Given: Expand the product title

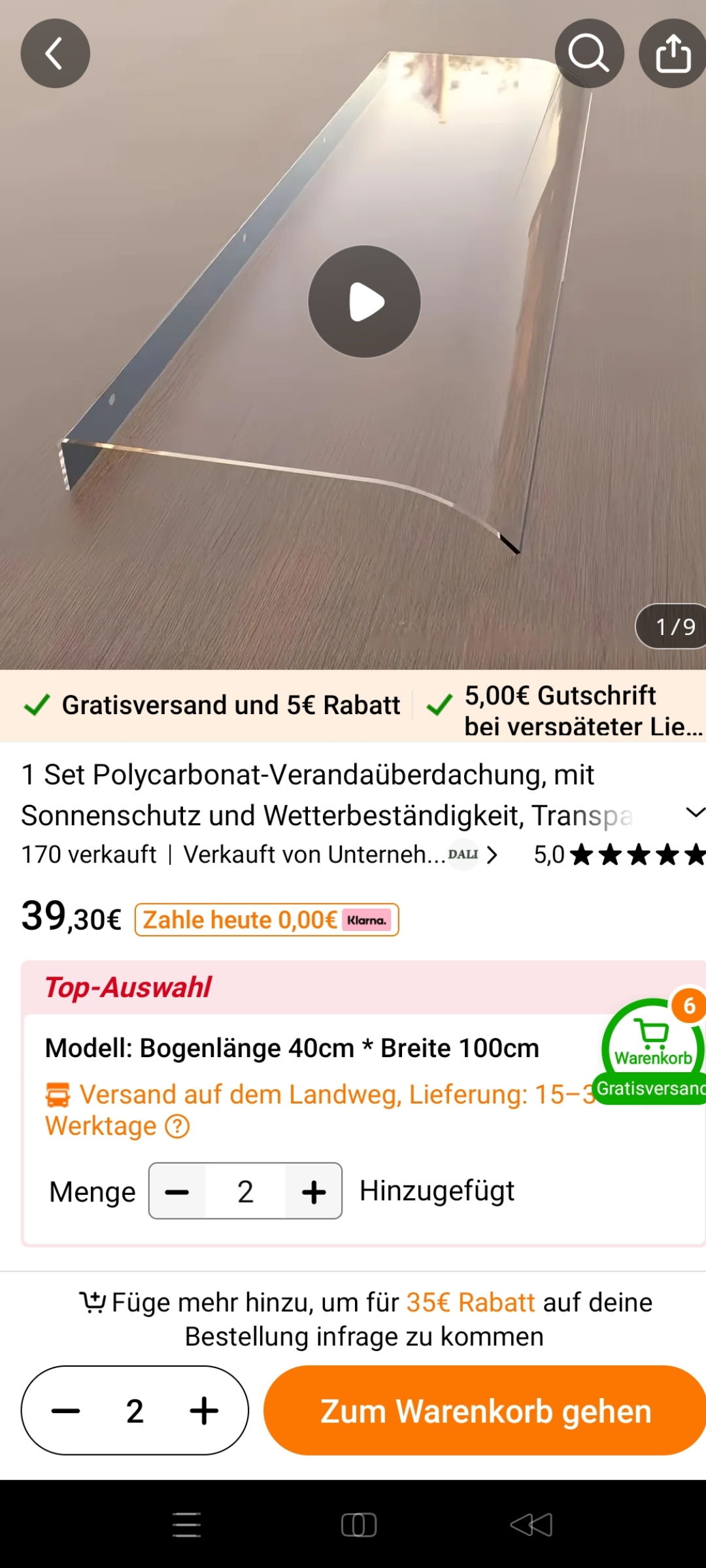Looking at the screenshot, I should tap(694, 813).
